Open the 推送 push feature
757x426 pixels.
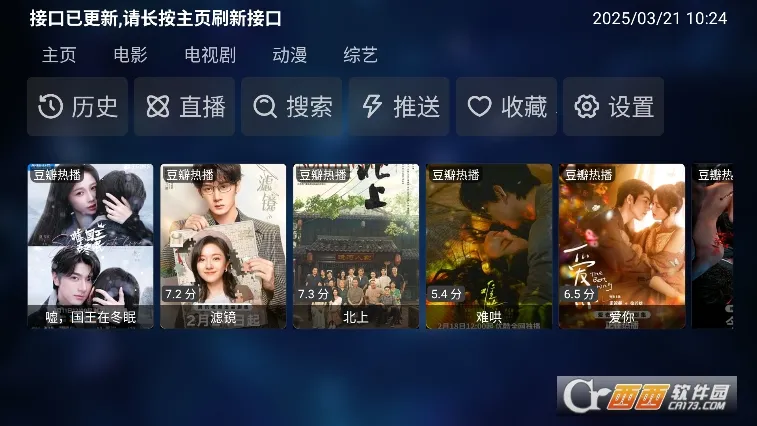tap(399, 107)
